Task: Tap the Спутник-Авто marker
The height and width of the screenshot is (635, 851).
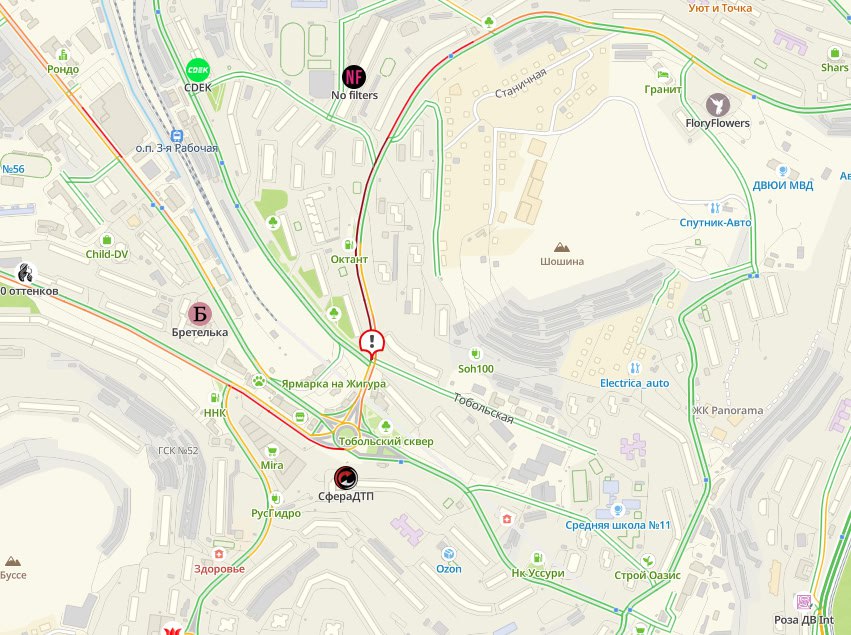Action: (714, 207)
